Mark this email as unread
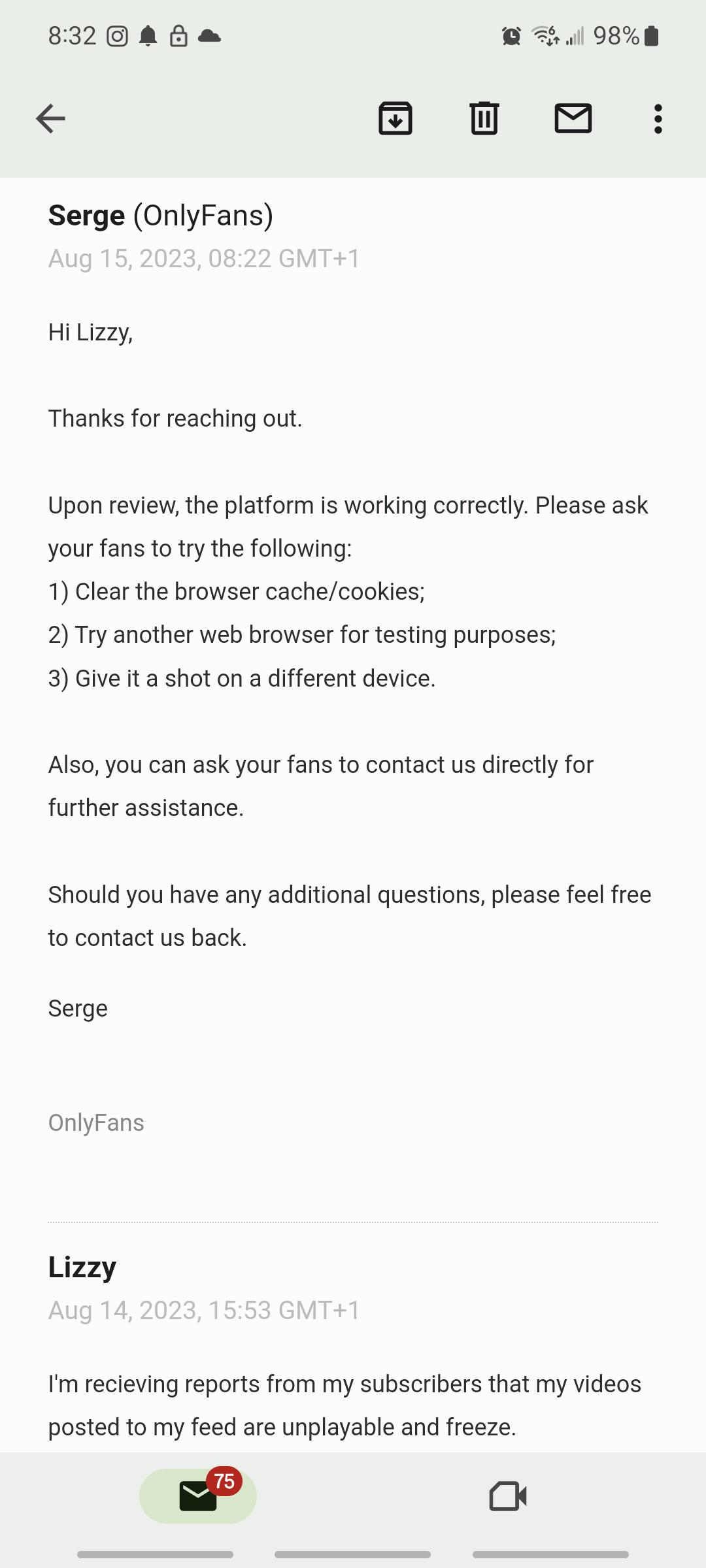This screenshot has height=1568, width=706. pos(573,119)
